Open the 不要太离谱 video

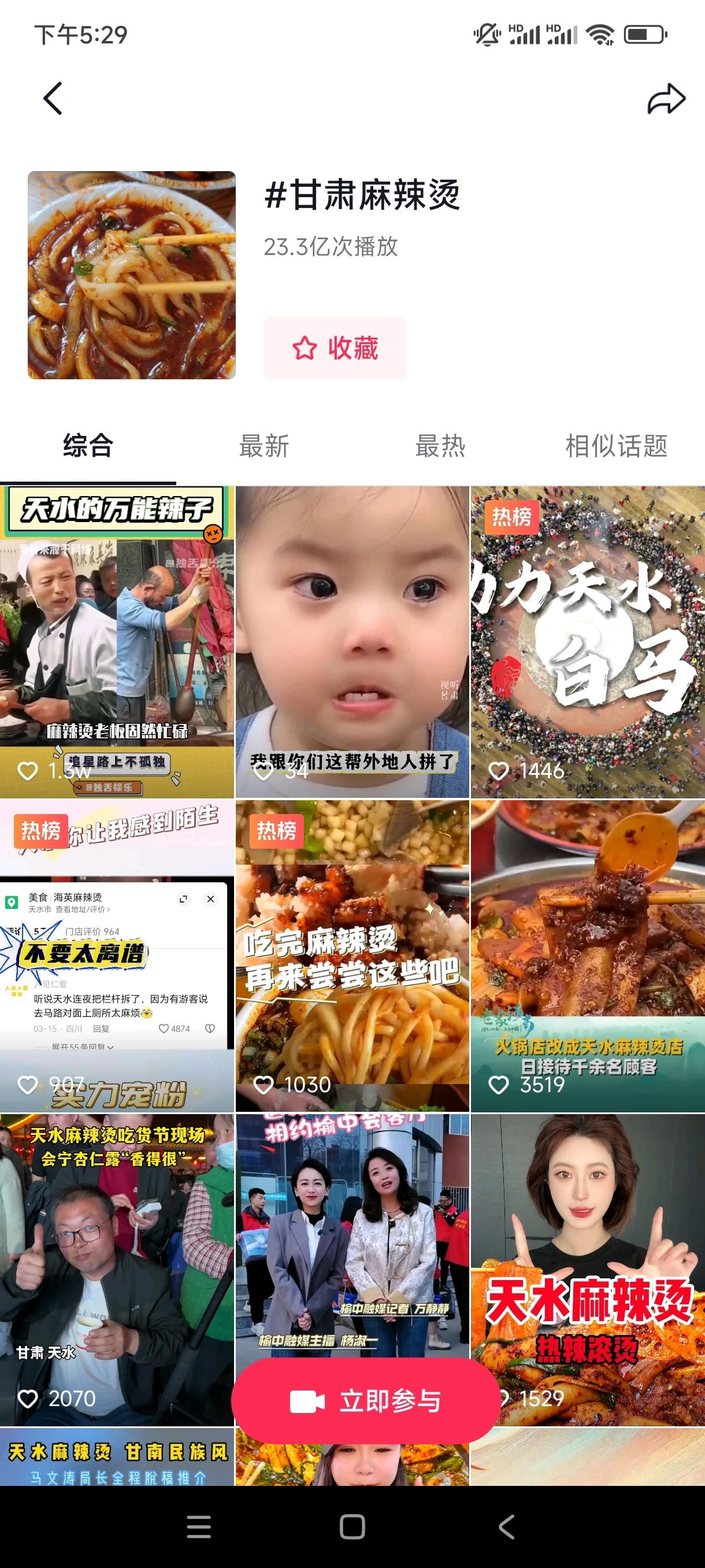coord(117,956)
